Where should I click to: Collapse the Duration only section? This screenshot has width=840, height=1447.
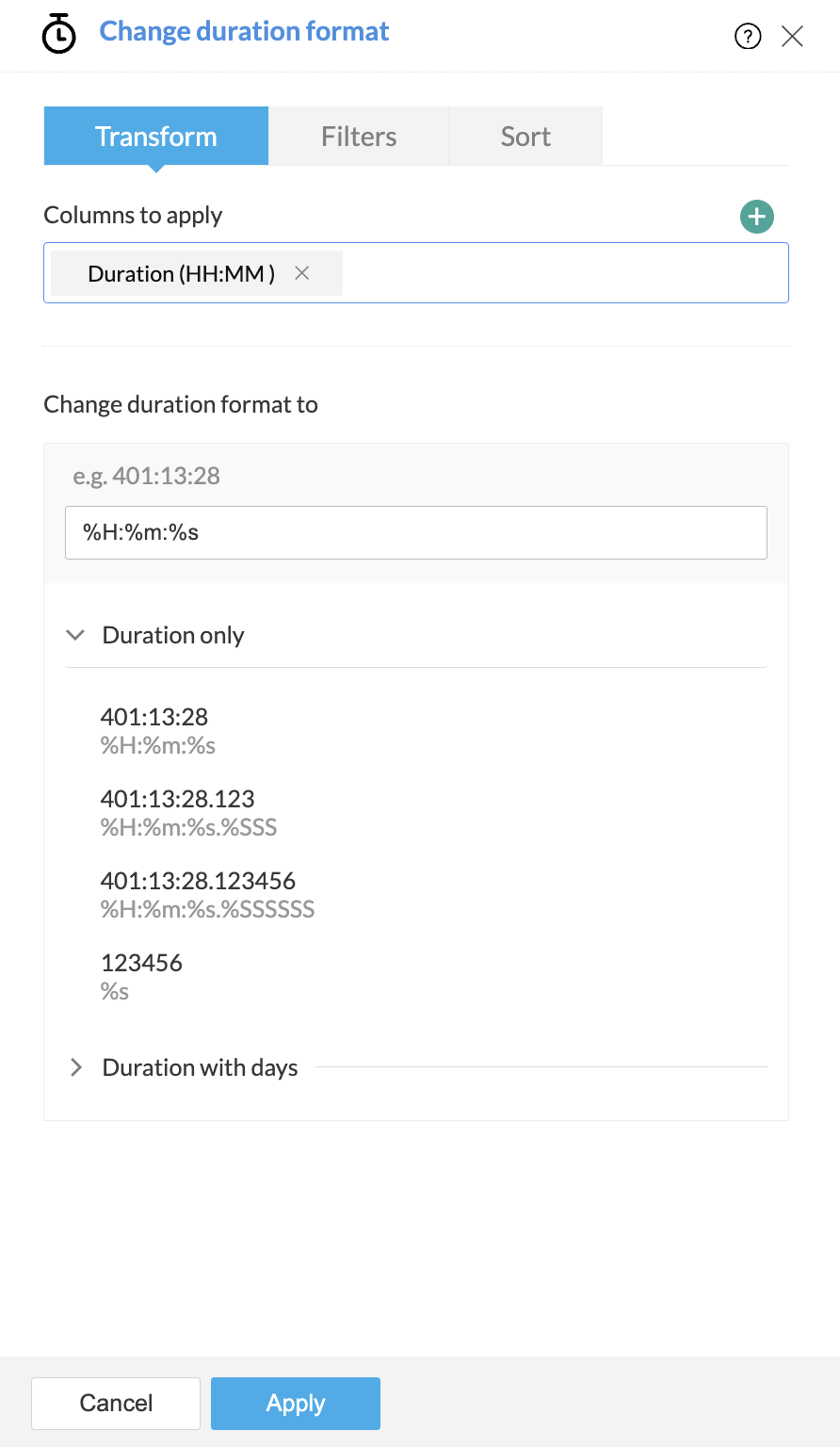(75, 635)
